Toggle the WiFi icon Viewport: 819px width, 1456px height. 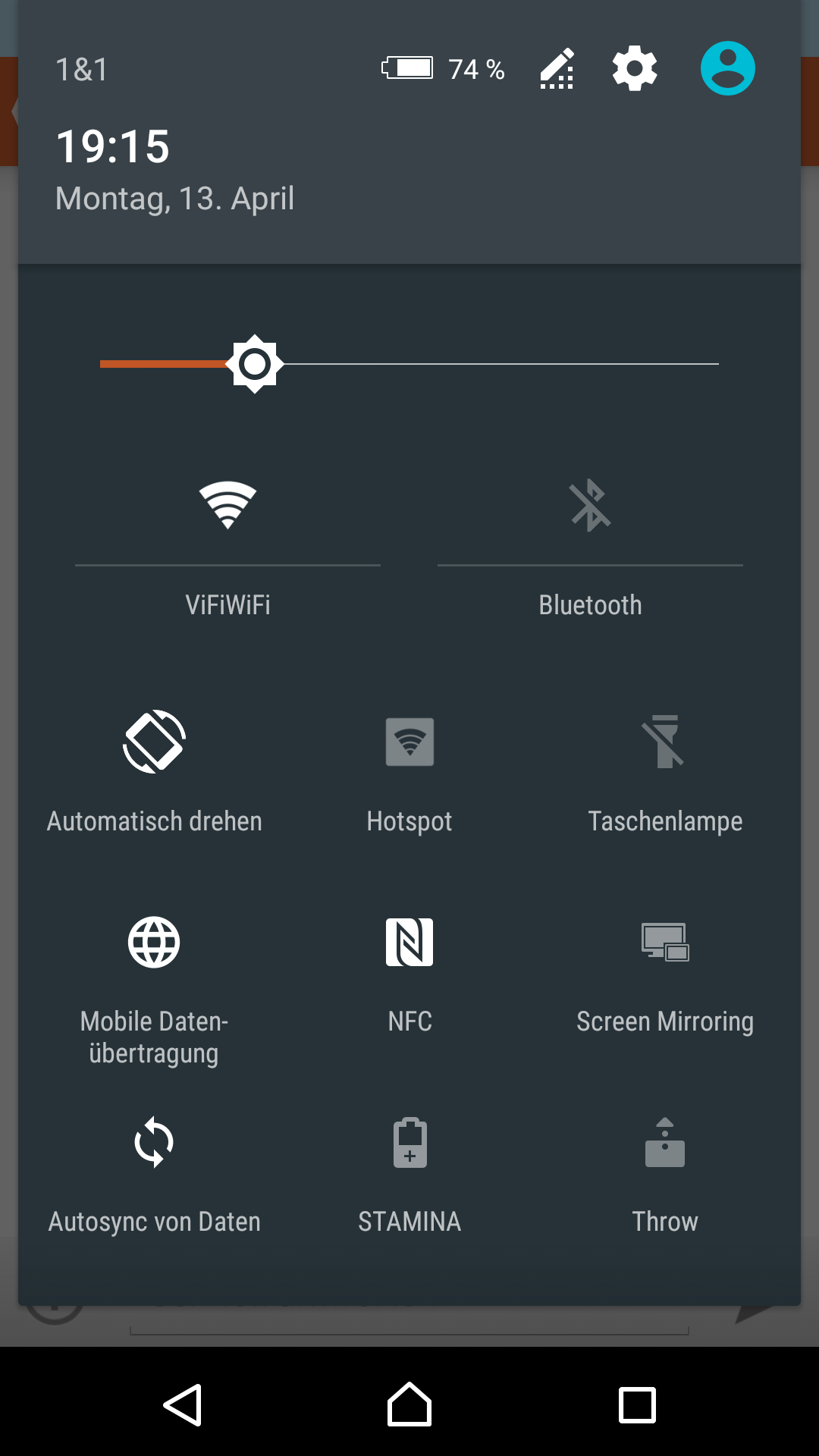(227, 505)
